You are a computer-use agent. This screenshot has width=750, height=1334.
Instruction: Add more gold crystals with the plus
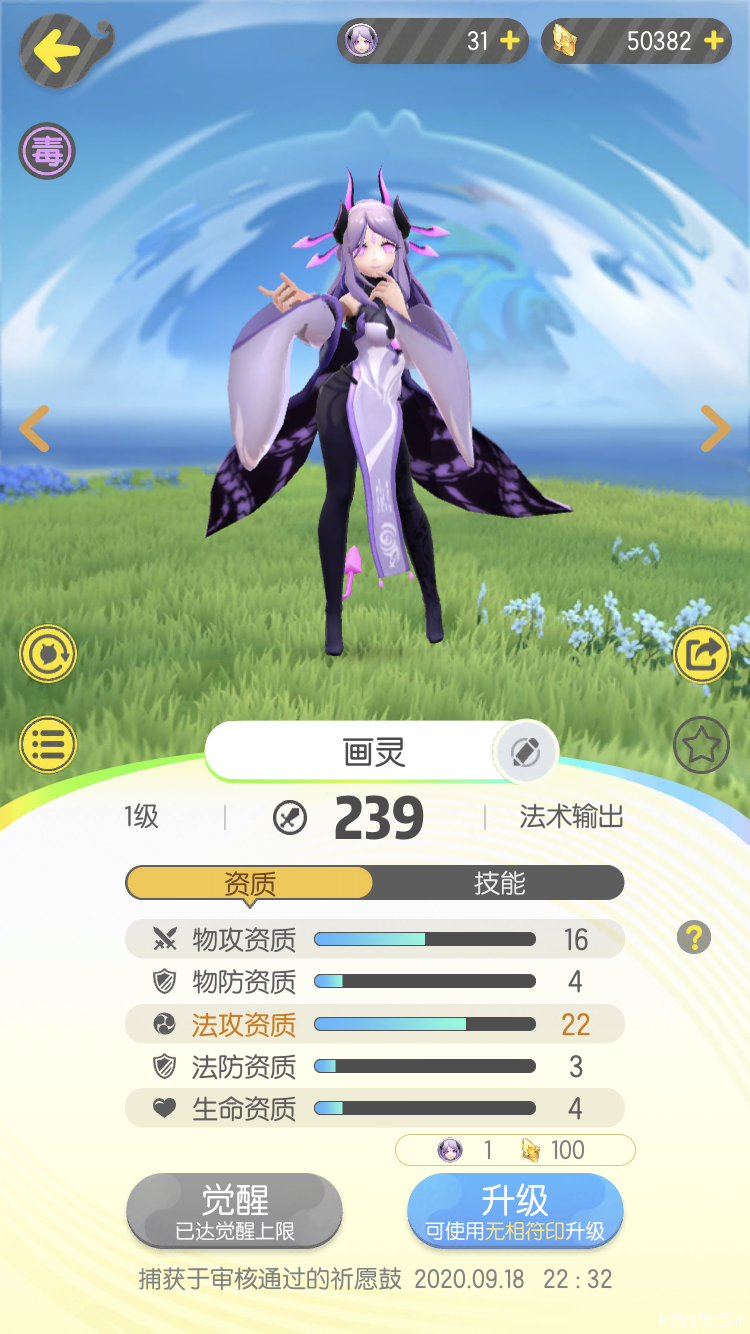pyautogui.click(x=713, y=41)
